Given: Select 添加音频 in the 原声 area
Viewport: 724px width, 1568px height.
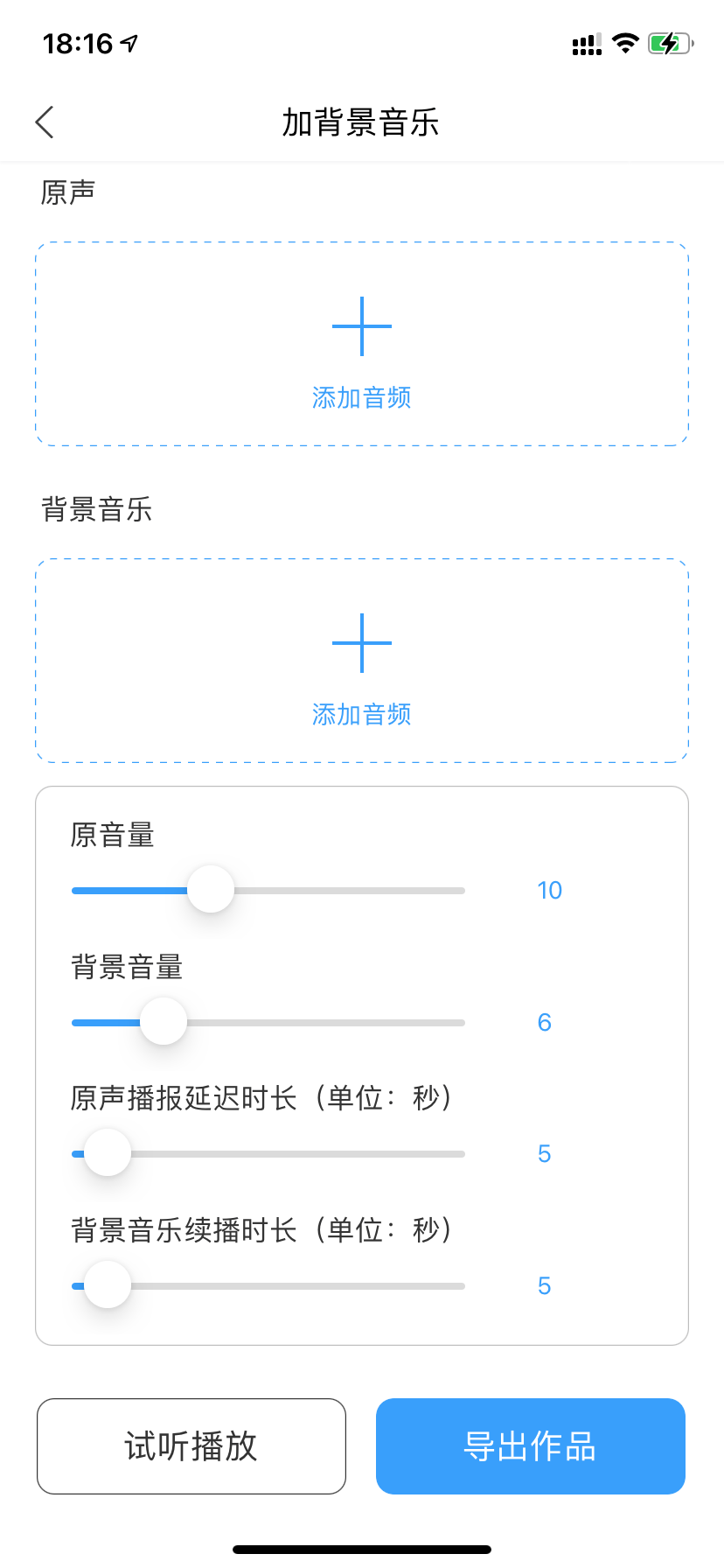Looking at the screenshot, I should click(361, 397).
